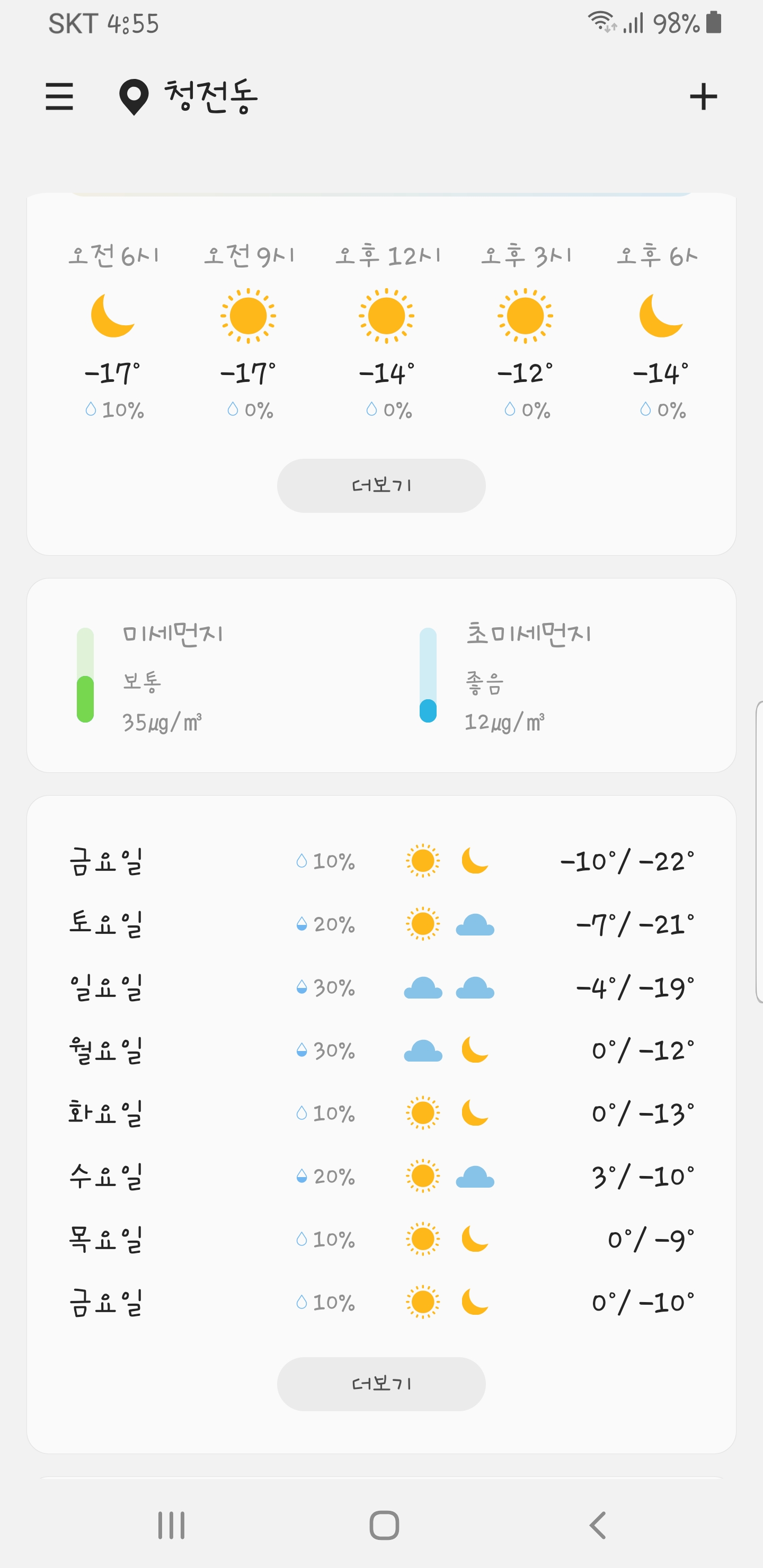Tap the 청천동 location title
Viewport: 763px width, 1568px height.
pos(210,97)
